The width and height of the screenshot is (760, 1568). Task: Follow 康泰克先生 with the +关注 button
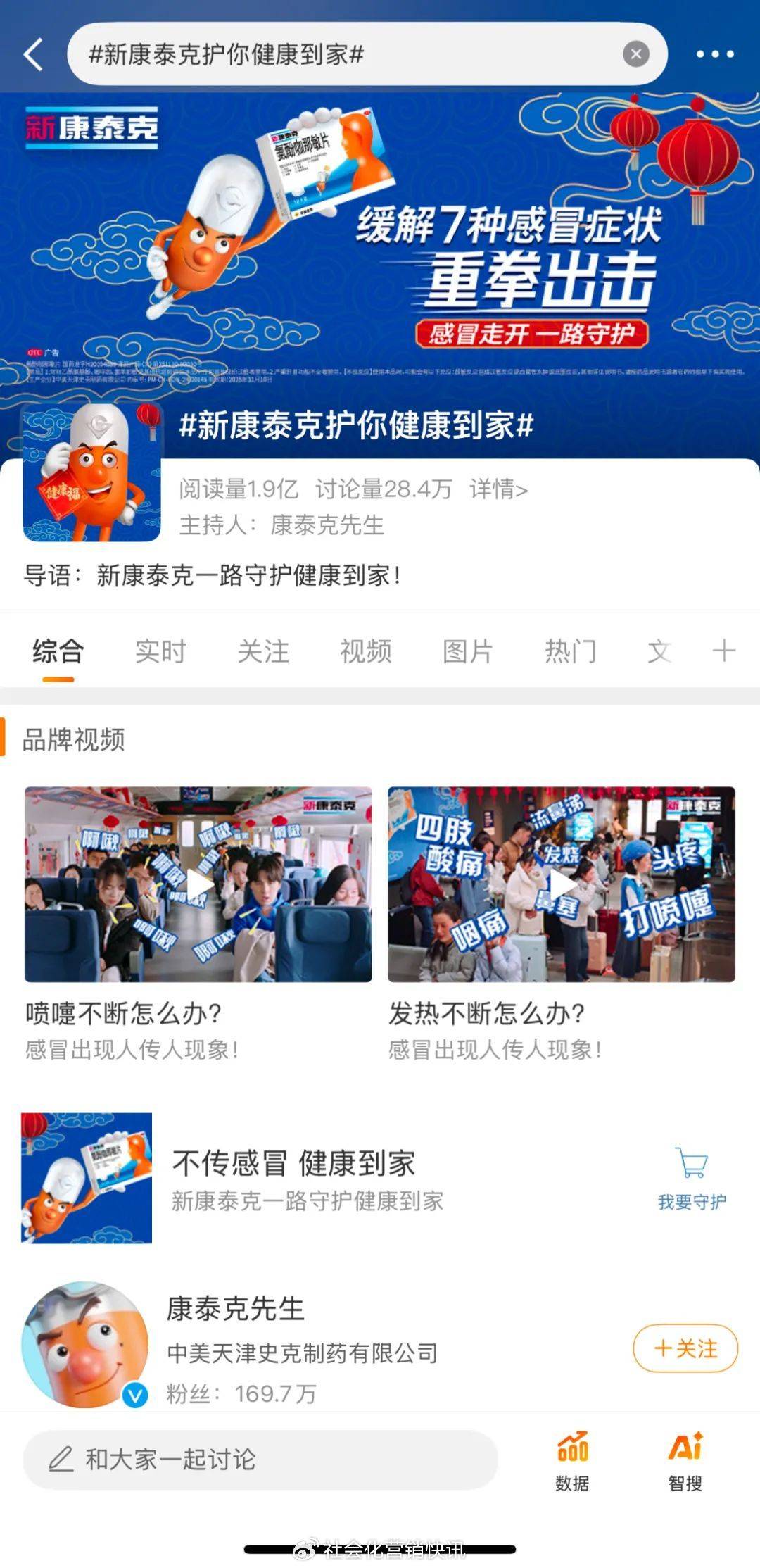[685, 1348]
